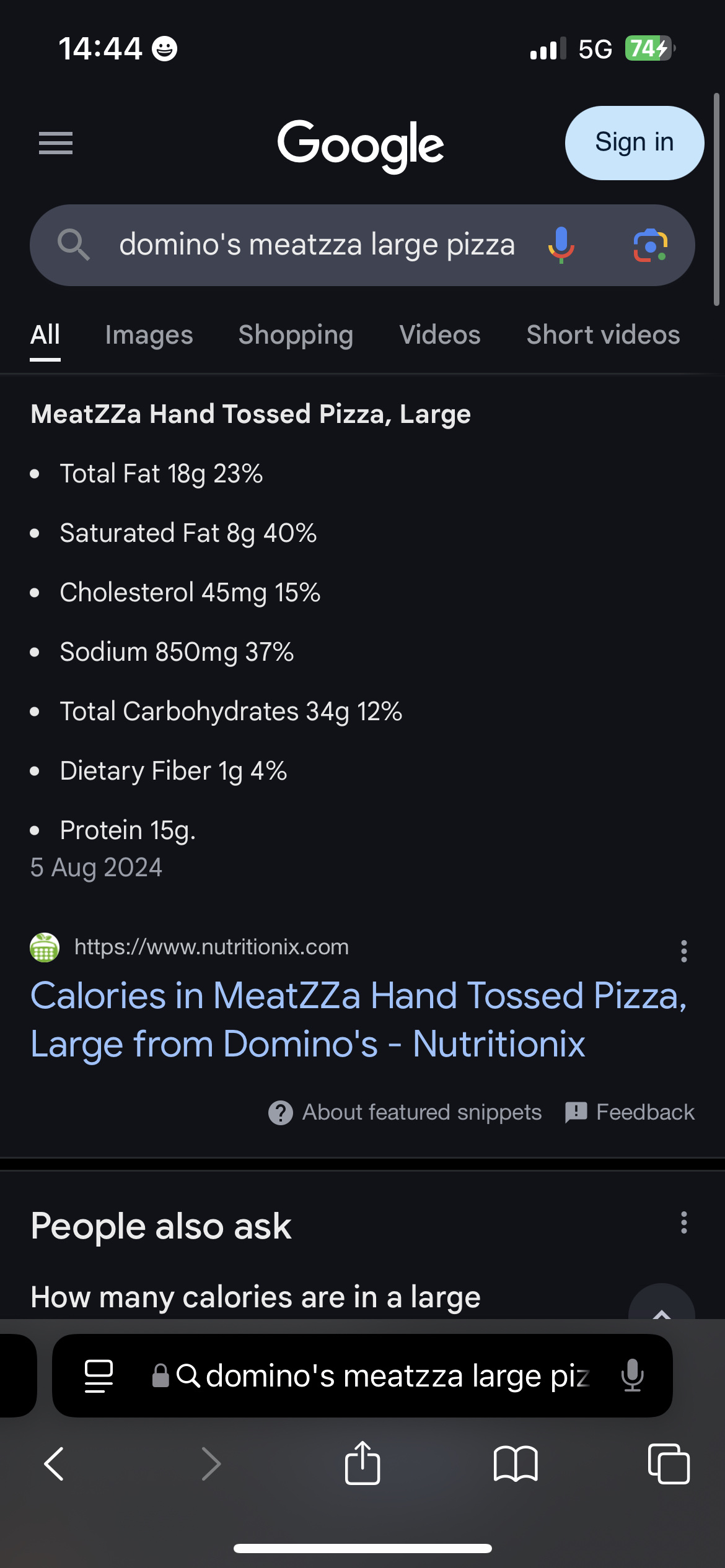
Task: Switch to the Images tab
Action: (148, 334)
